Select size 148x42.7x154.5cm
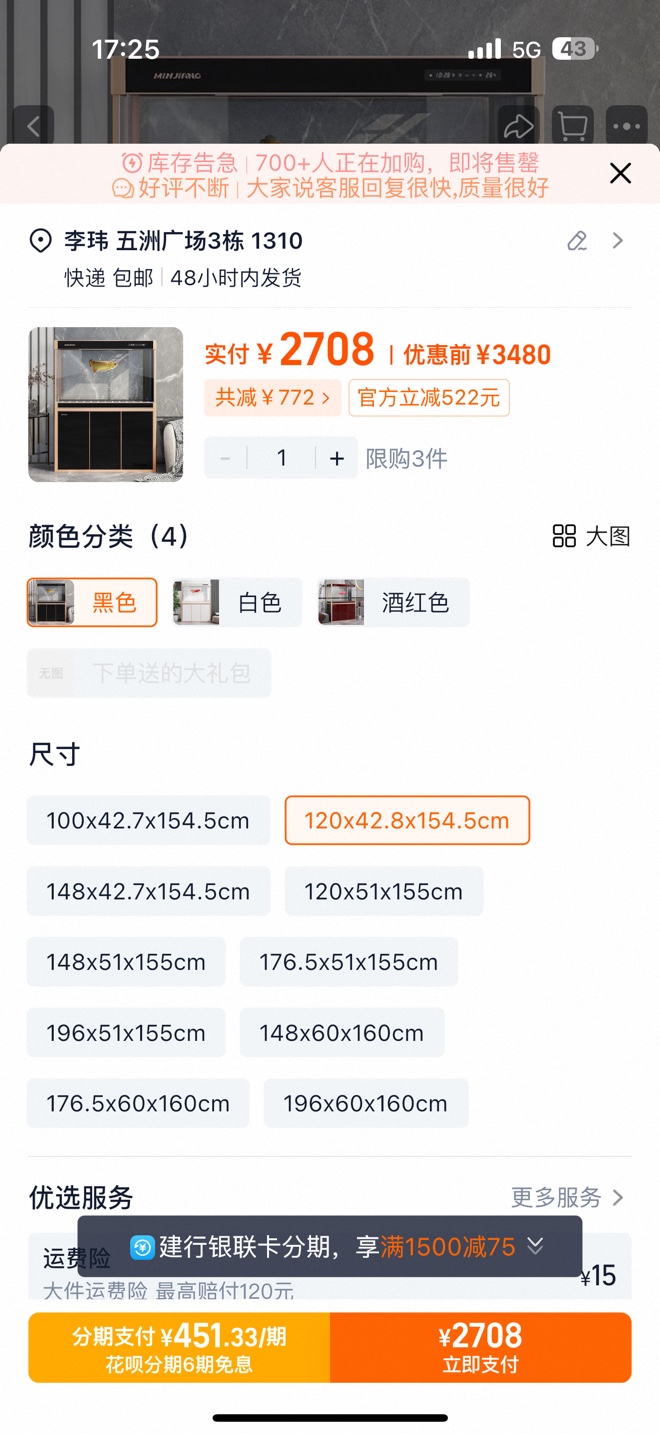660x1434 pixels. (148, 892)
